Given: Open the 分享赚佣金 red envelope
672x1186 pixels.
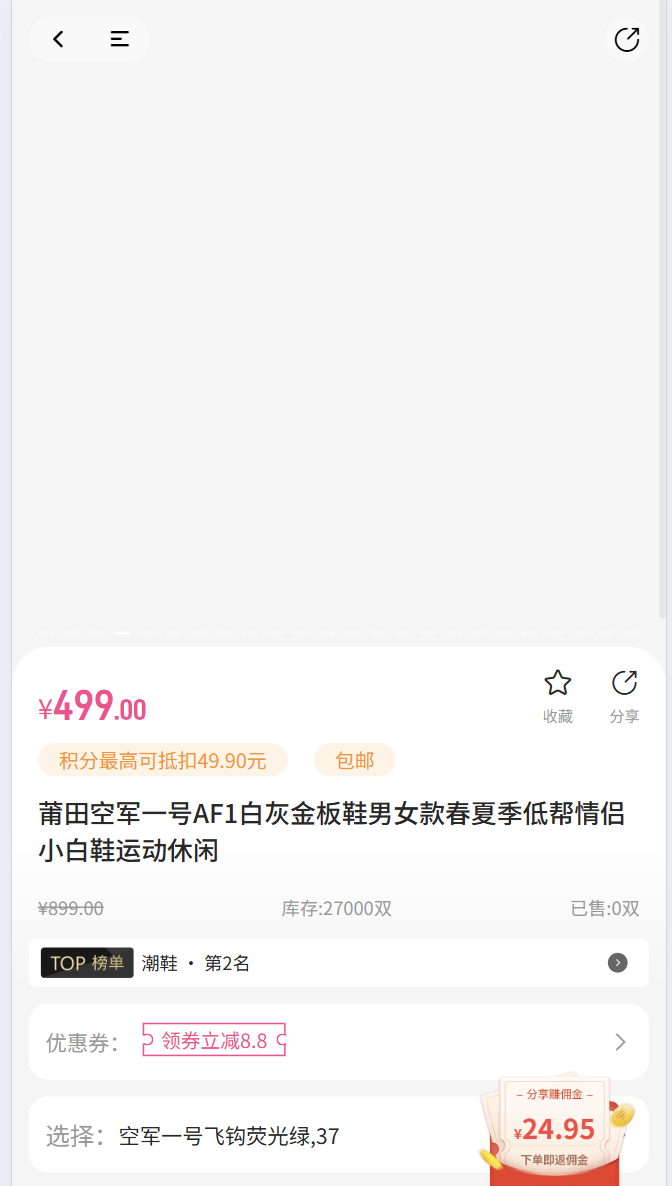Looking at the screenshot, I should pyautogui.click(x=554, y=1127).
